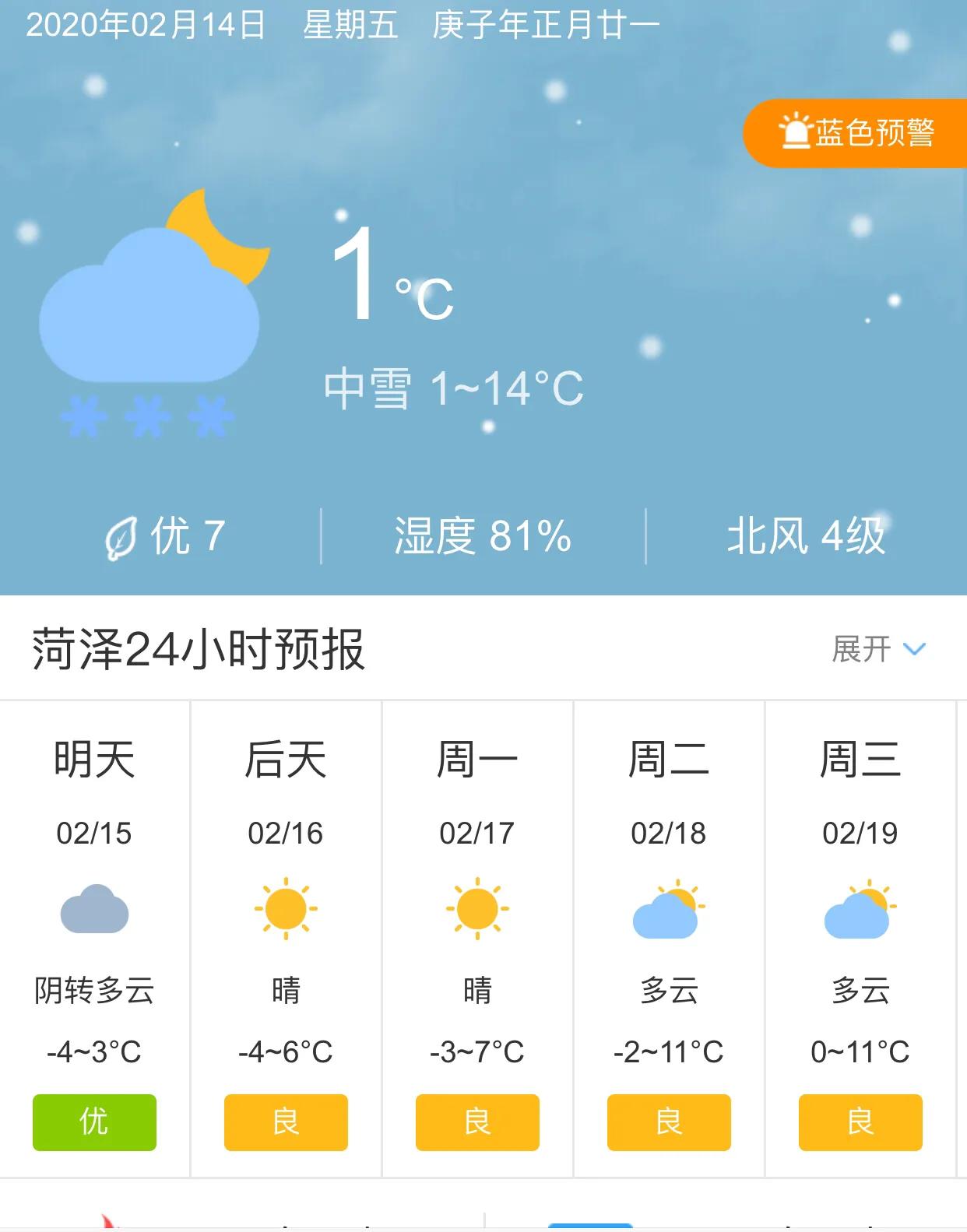Open tomorrow's 02/15 forecast card
This screenshot has width=967, height=1232.
(x=94, y=938)
